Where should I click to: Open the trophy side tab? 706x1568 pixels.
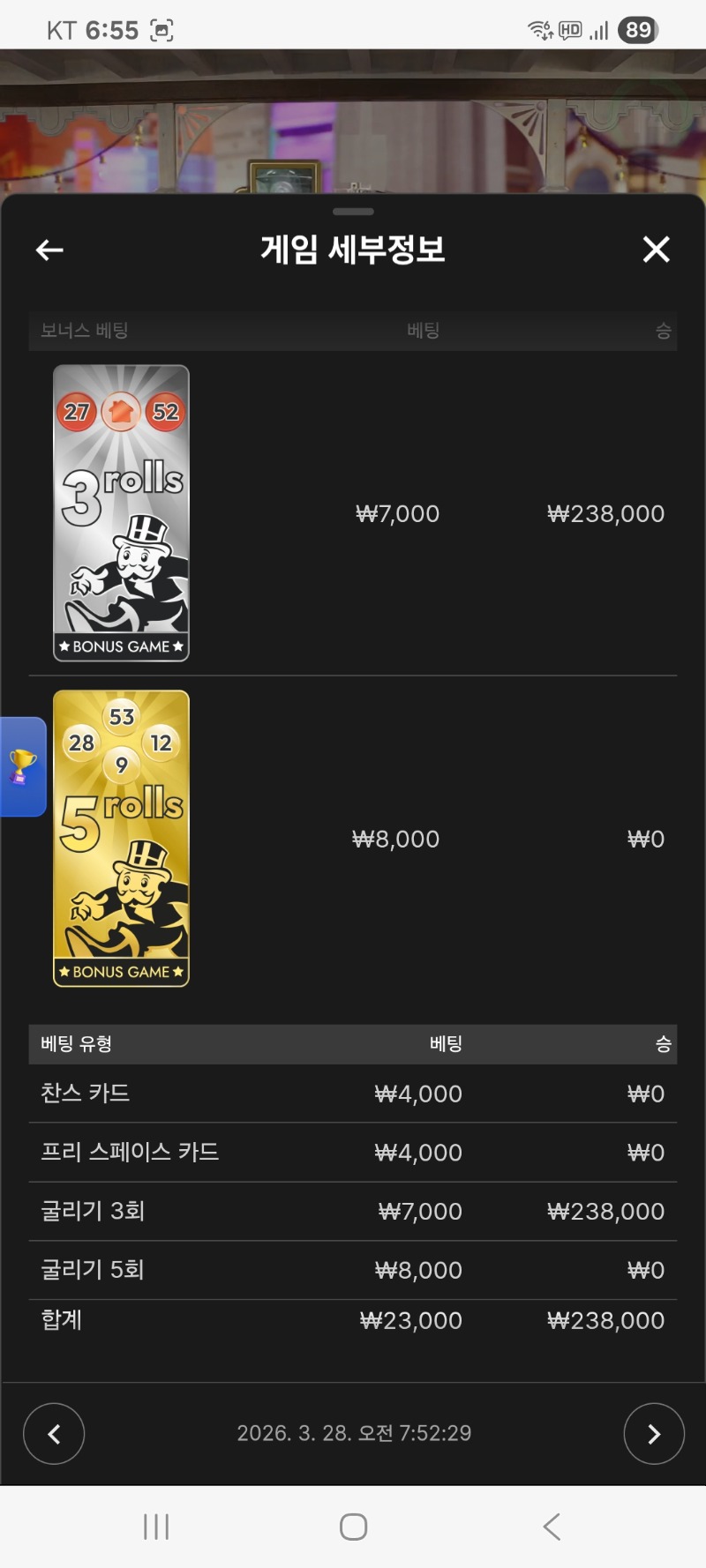tap(22, 766)
